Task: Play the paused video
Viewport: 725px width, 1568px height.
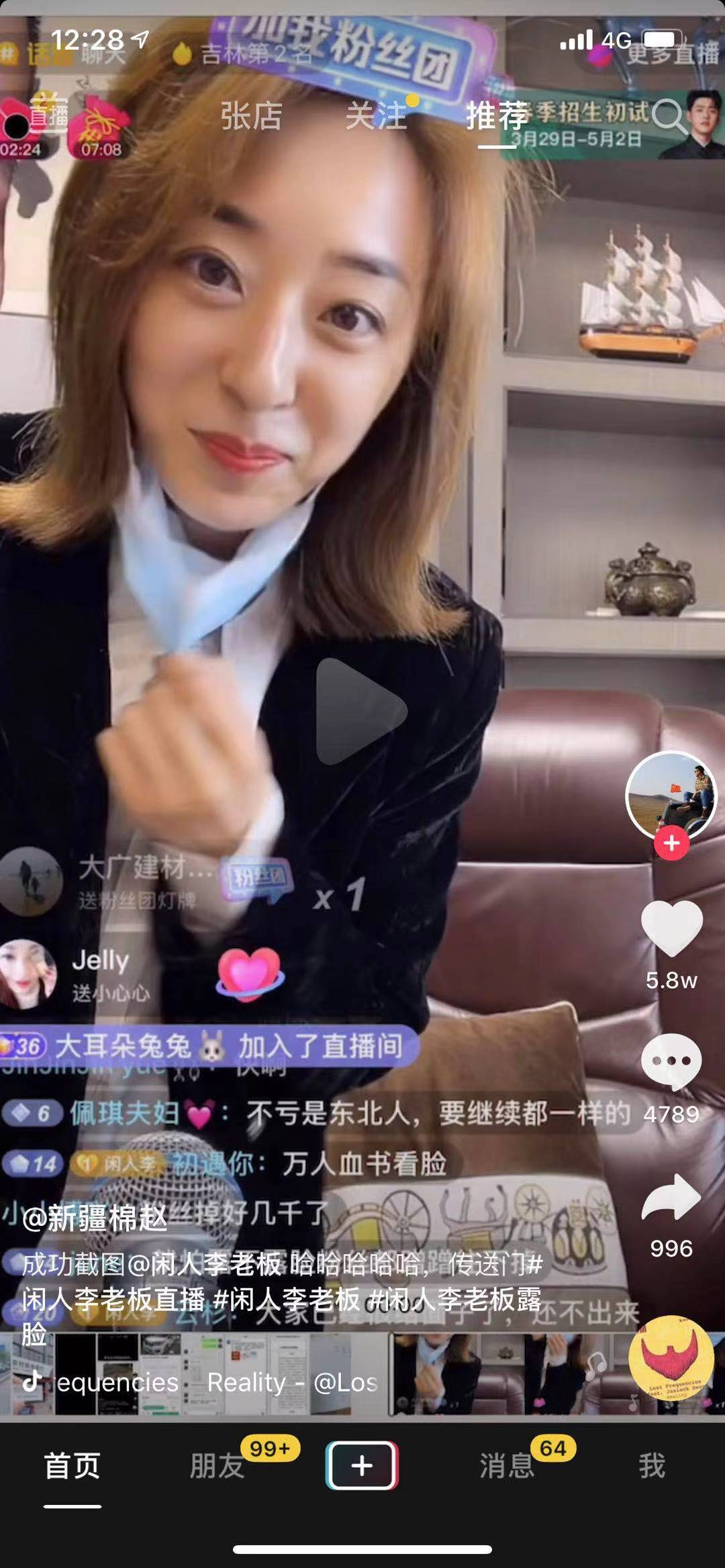Action: [361, 711]
